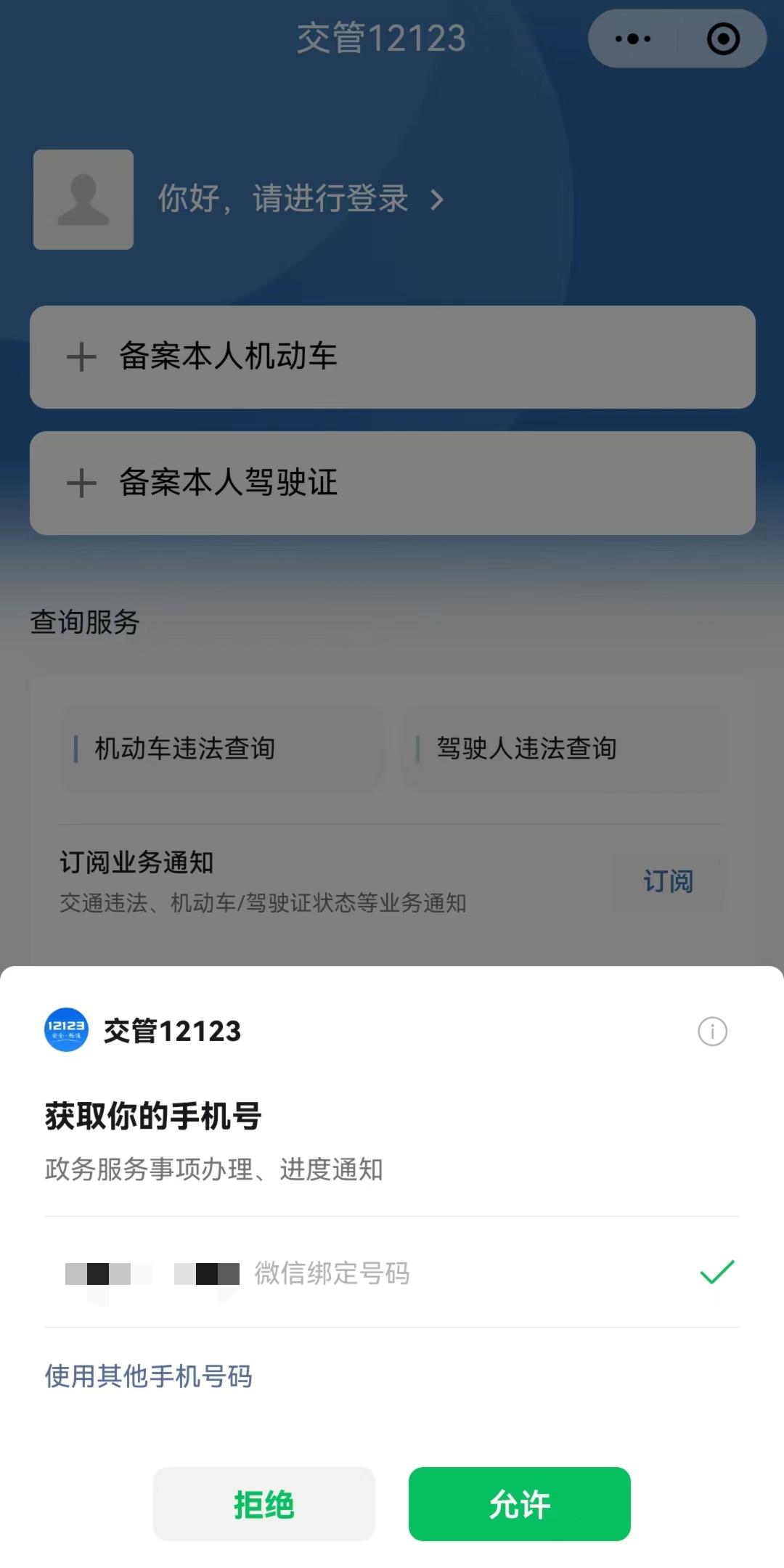Click the 备案本人机动车 card
This screenshot has height=1568, width=784.
click(x=392, y=356)
